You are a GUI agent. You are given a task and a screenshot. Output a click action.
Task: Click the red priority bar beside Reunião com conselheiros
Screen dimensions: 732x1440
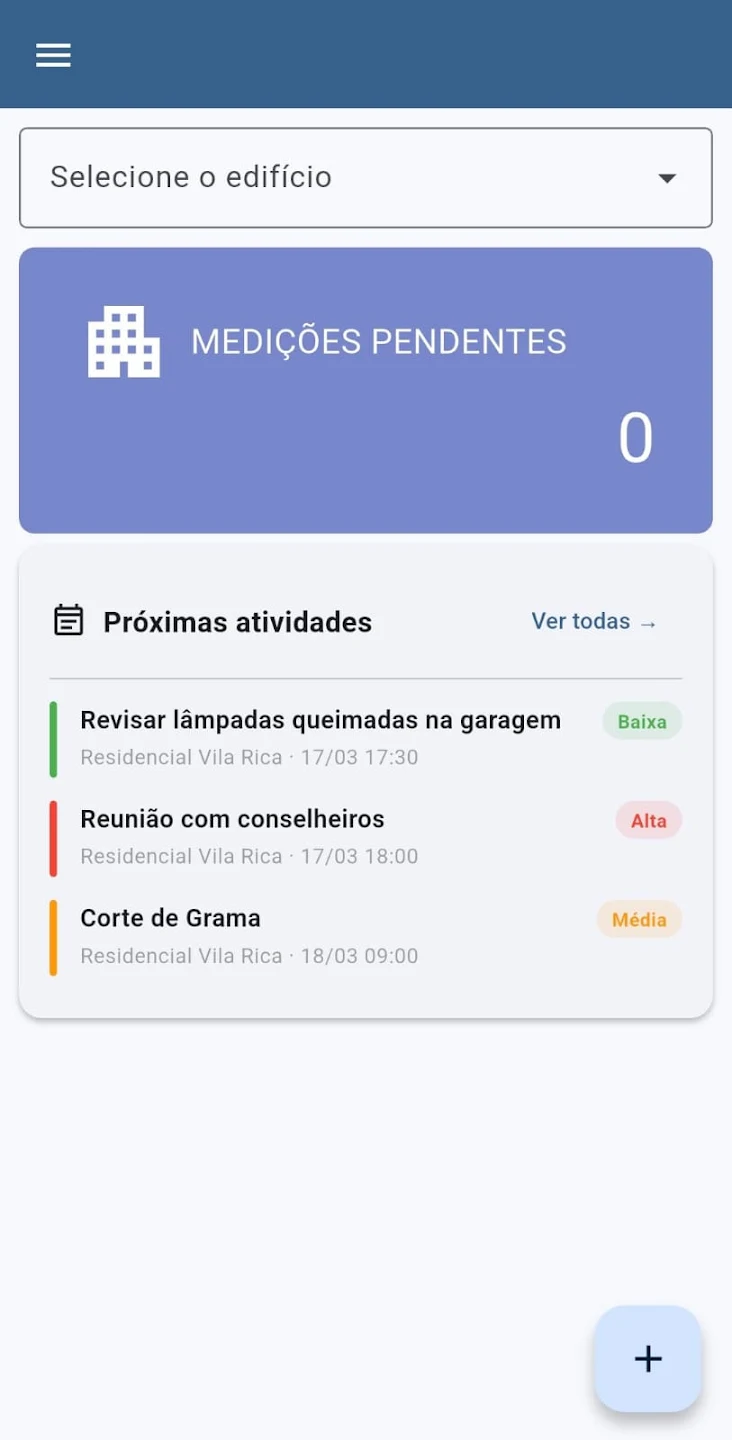pos(52,836)
